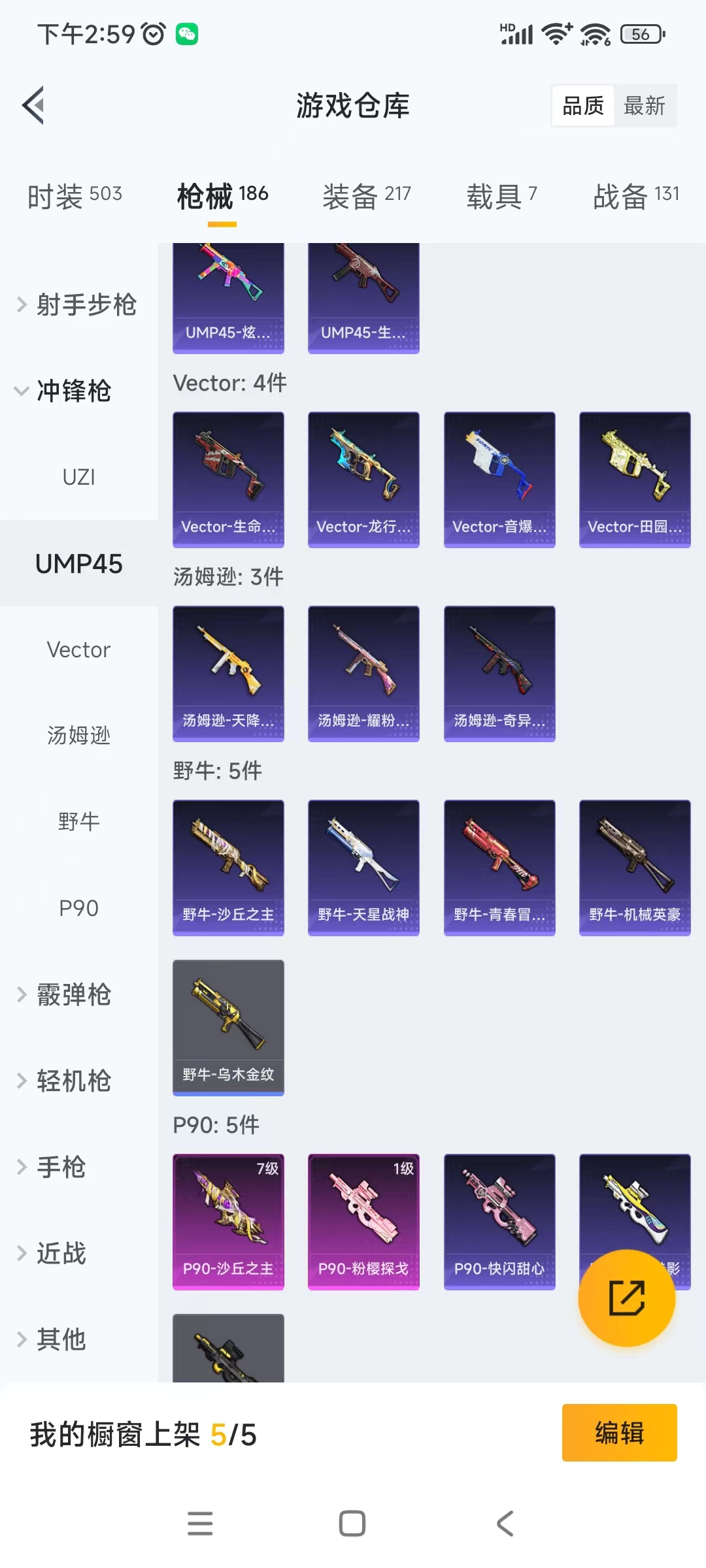Open the Vector-音爆 skin tile
This screenshot has width=706, height=1568.
point(499,480)
